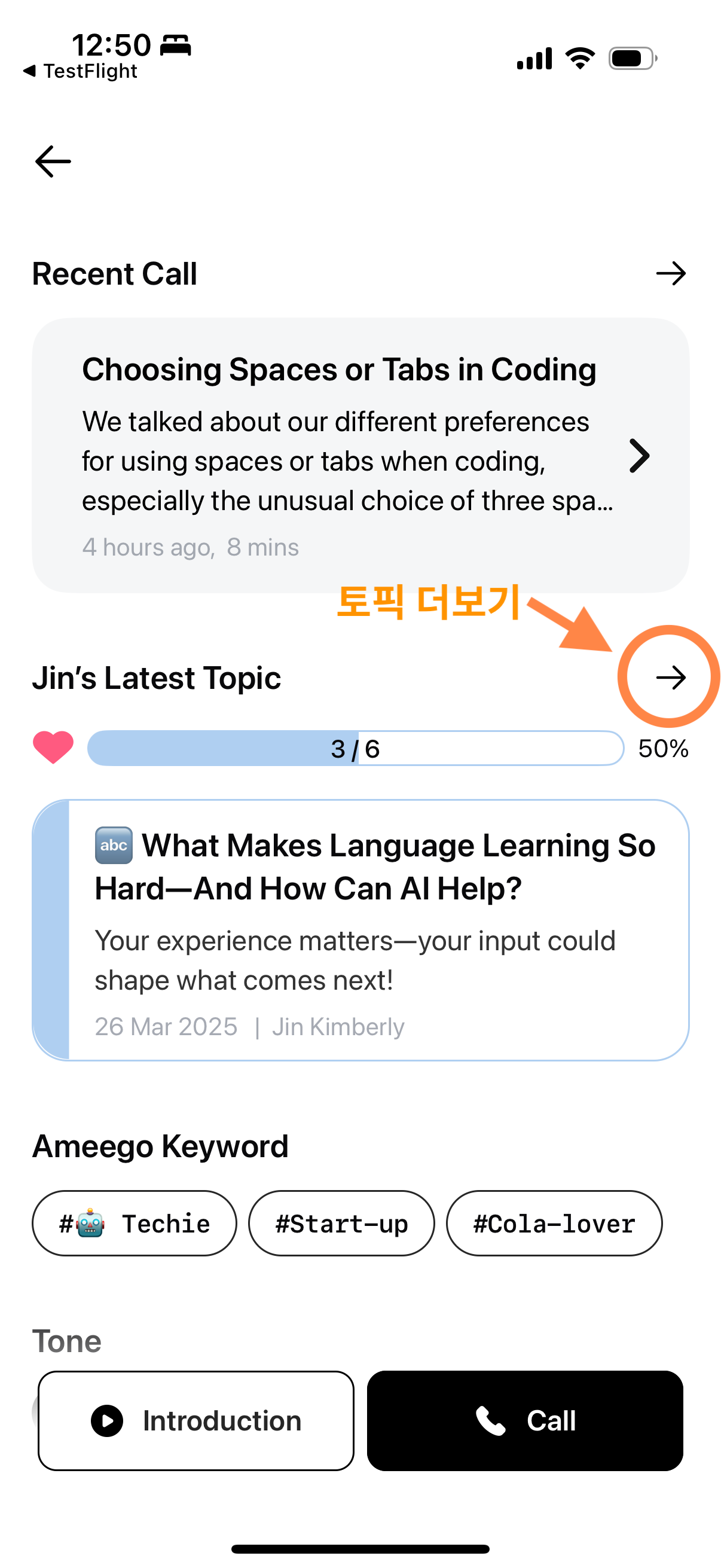The height and width of the screenshot is (1568, 721).
Task: Select the #Techie keyword chip
Action: 134,1223
